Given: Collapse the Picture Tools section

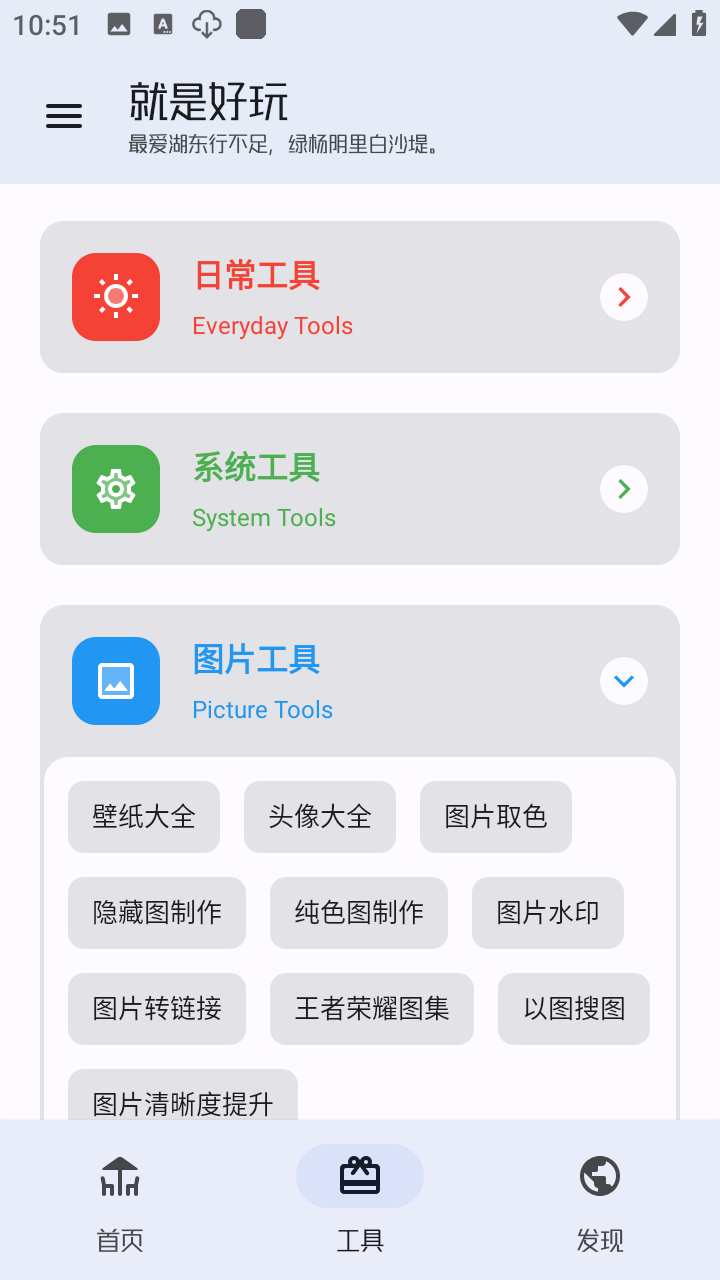Looking at the screenshot, I should (x=623, y=681).
